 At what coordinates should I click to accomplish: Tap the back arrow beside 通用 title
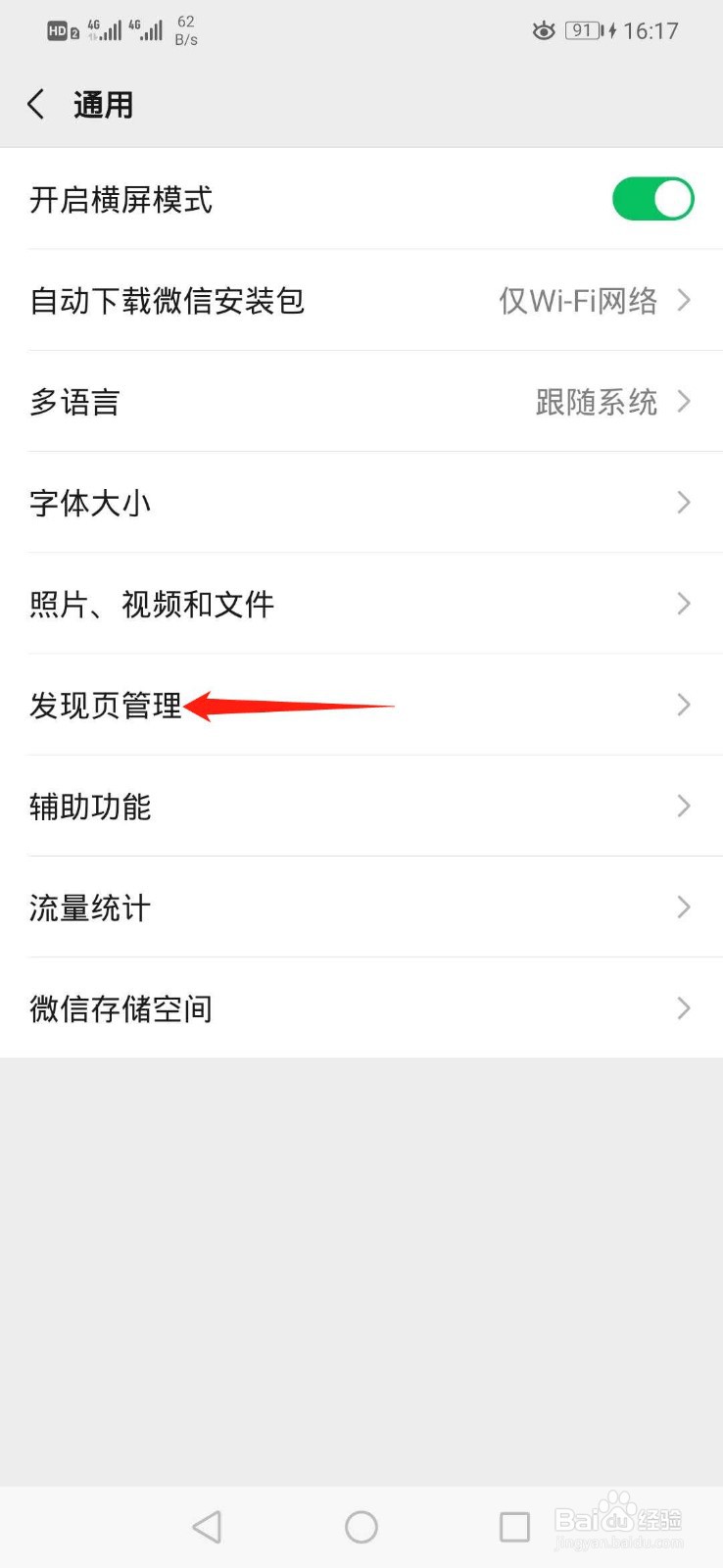click(36, 103)
